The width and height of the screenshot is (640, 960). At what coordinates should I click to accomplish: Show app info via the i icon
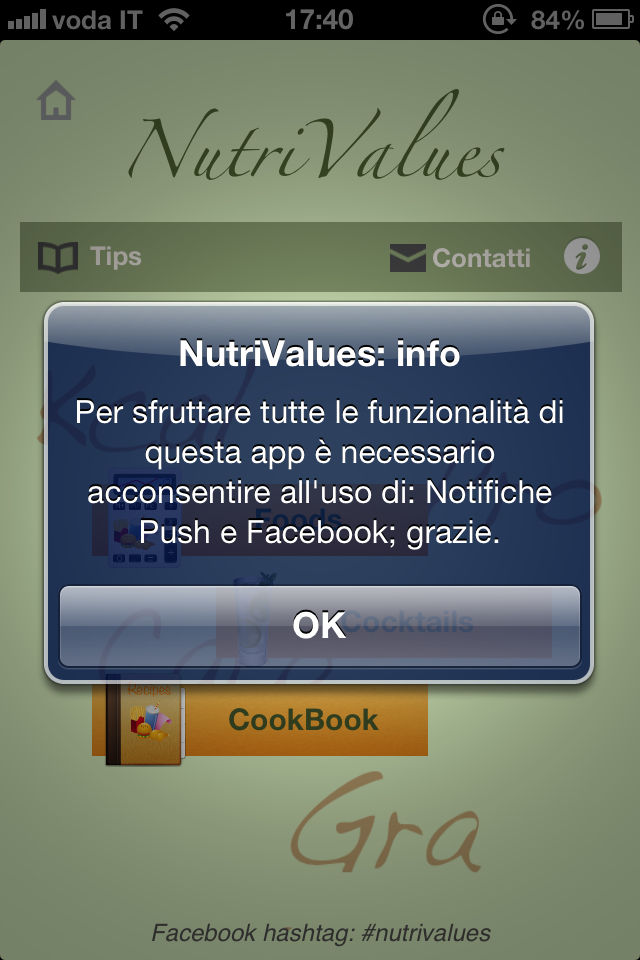coord(581,257)
